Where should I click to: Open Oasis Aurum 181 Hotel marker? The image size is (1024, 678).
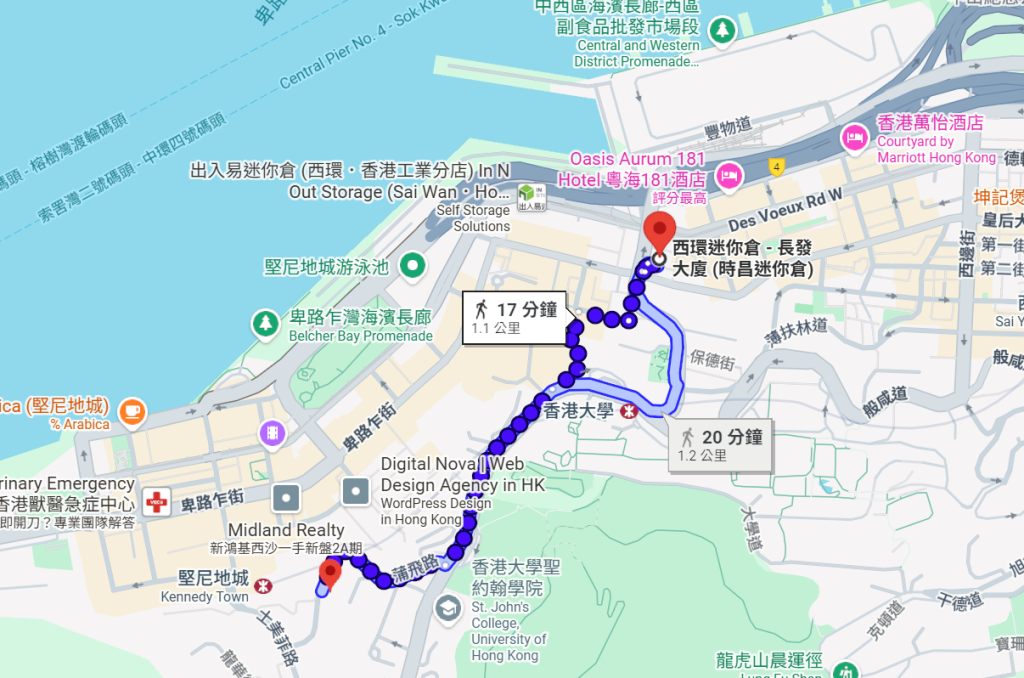tap(728, 176)
